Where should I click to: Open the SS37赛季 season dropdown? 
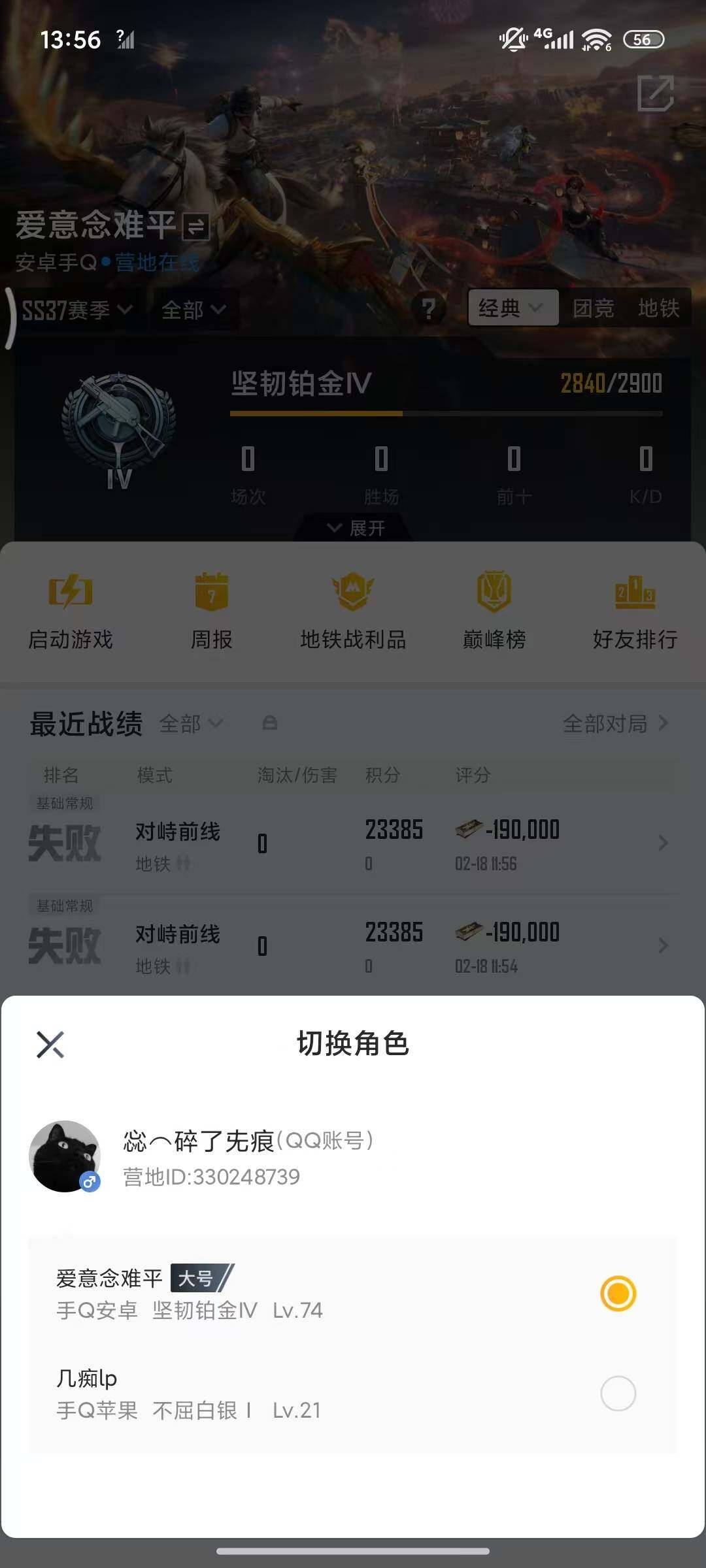[75, 310]
